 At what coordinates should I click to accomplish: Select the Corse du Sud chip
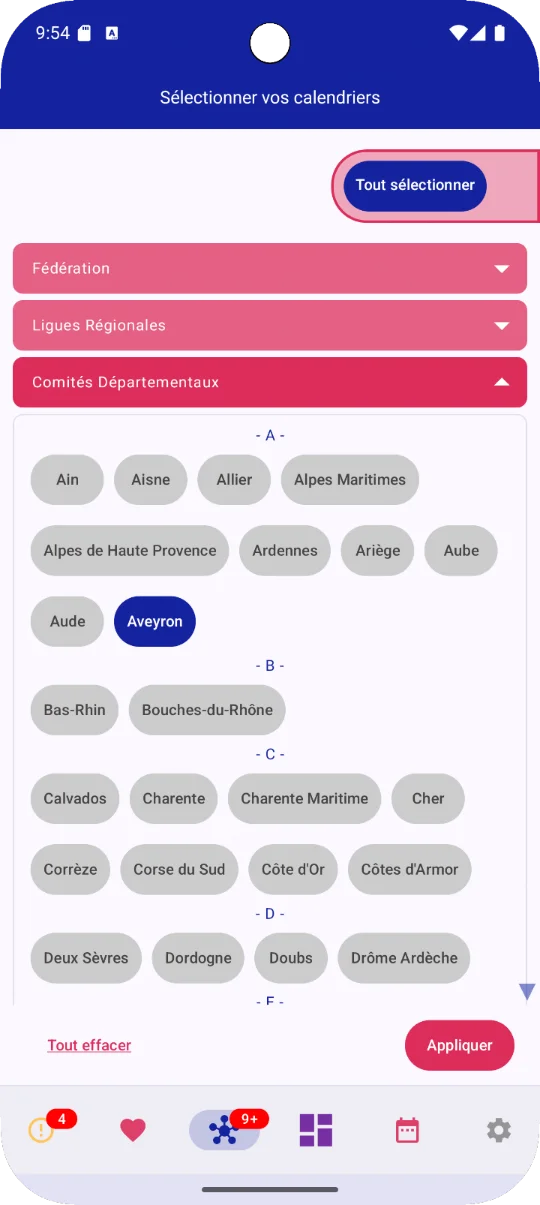click(179, 869)
